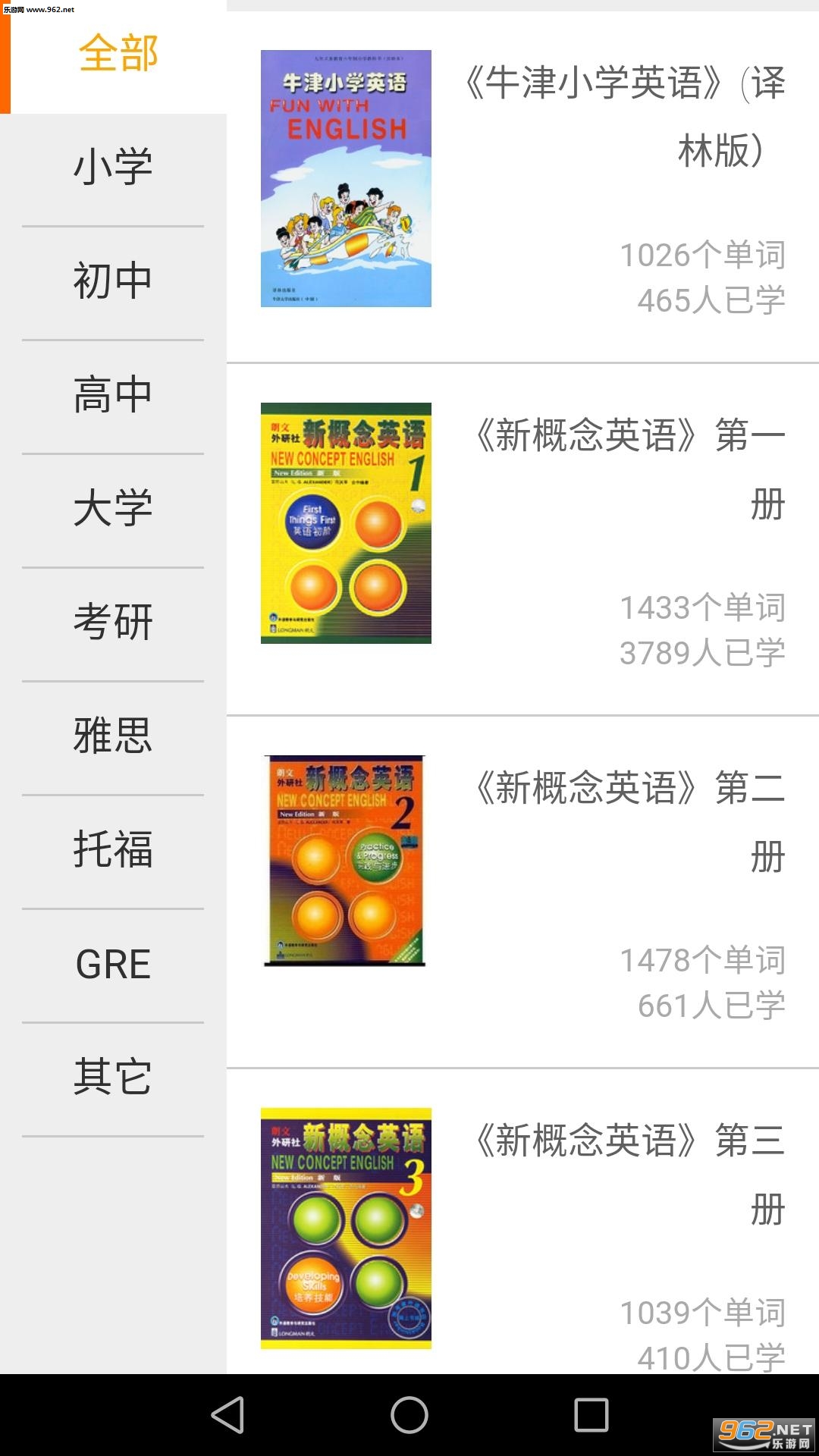The image size is (819, 1456).
Task: Select the 托福 category
Action: (x=114, y=852)
